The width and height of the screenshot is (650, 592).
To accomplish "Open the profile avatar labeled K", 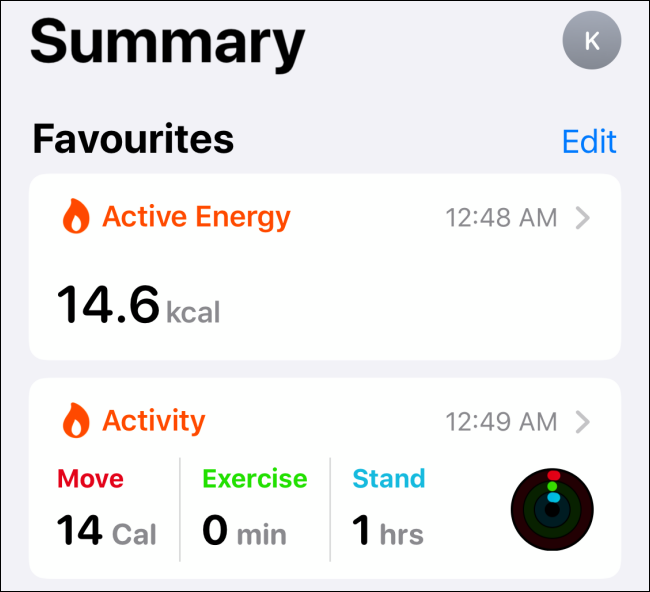I will (592, 41).
